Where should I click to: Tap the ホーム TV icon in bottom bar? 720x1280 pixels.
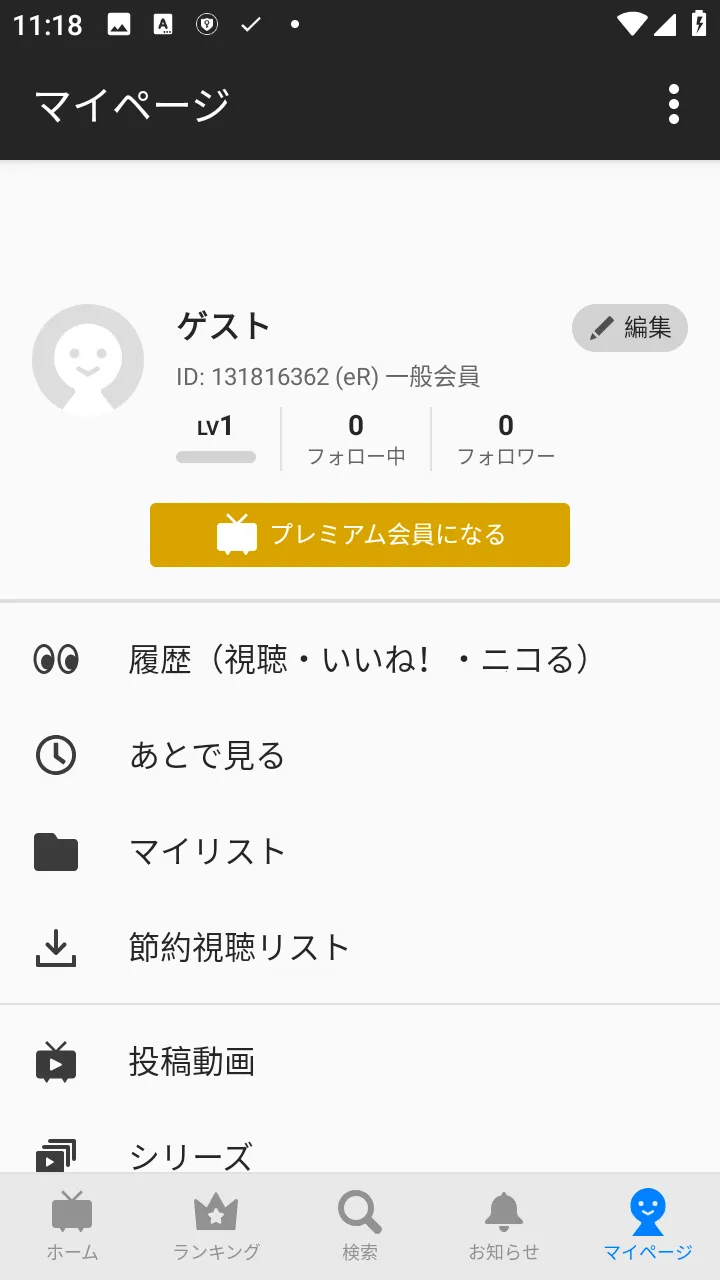(x=71, y=1213)
